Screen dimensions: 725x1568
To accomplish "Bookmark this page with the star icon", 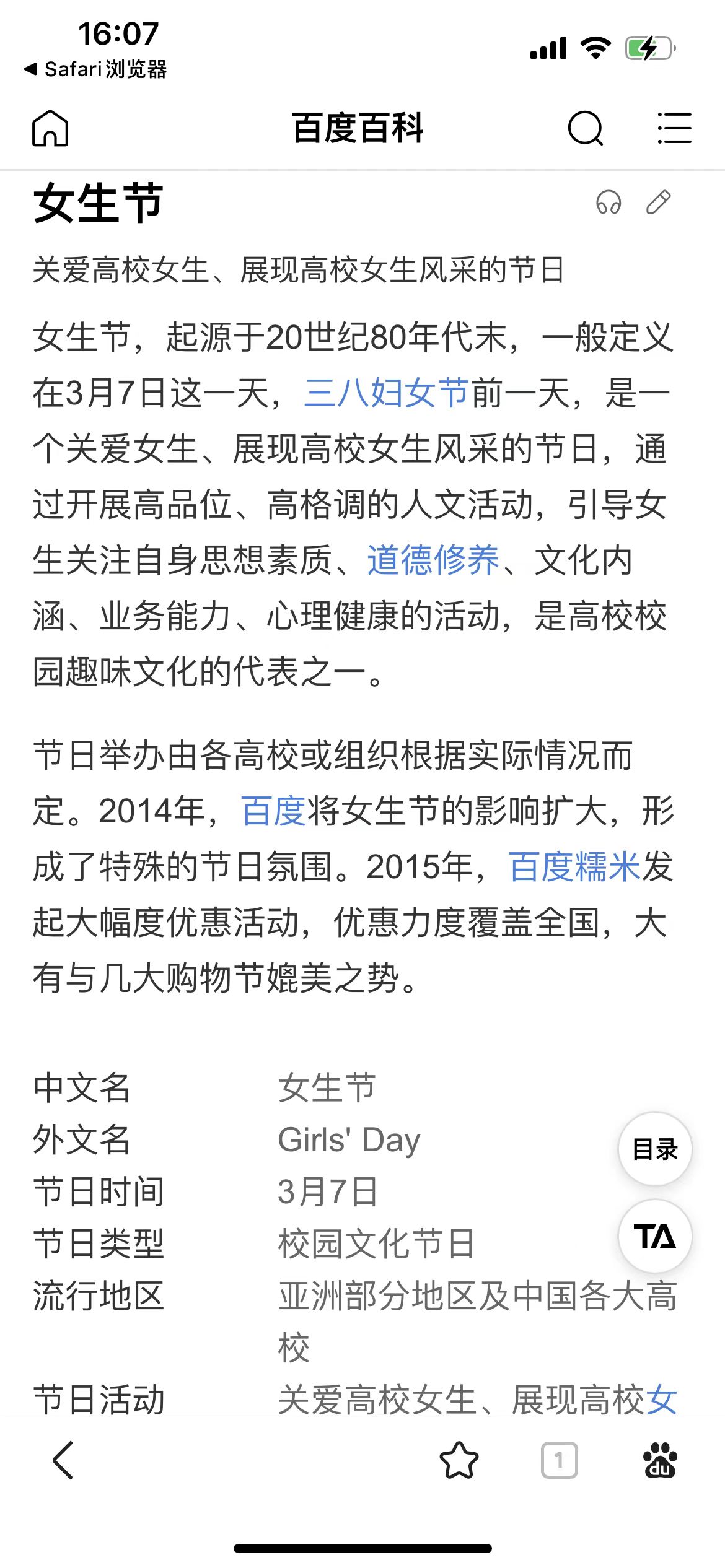I will [x=459, y=1460].
